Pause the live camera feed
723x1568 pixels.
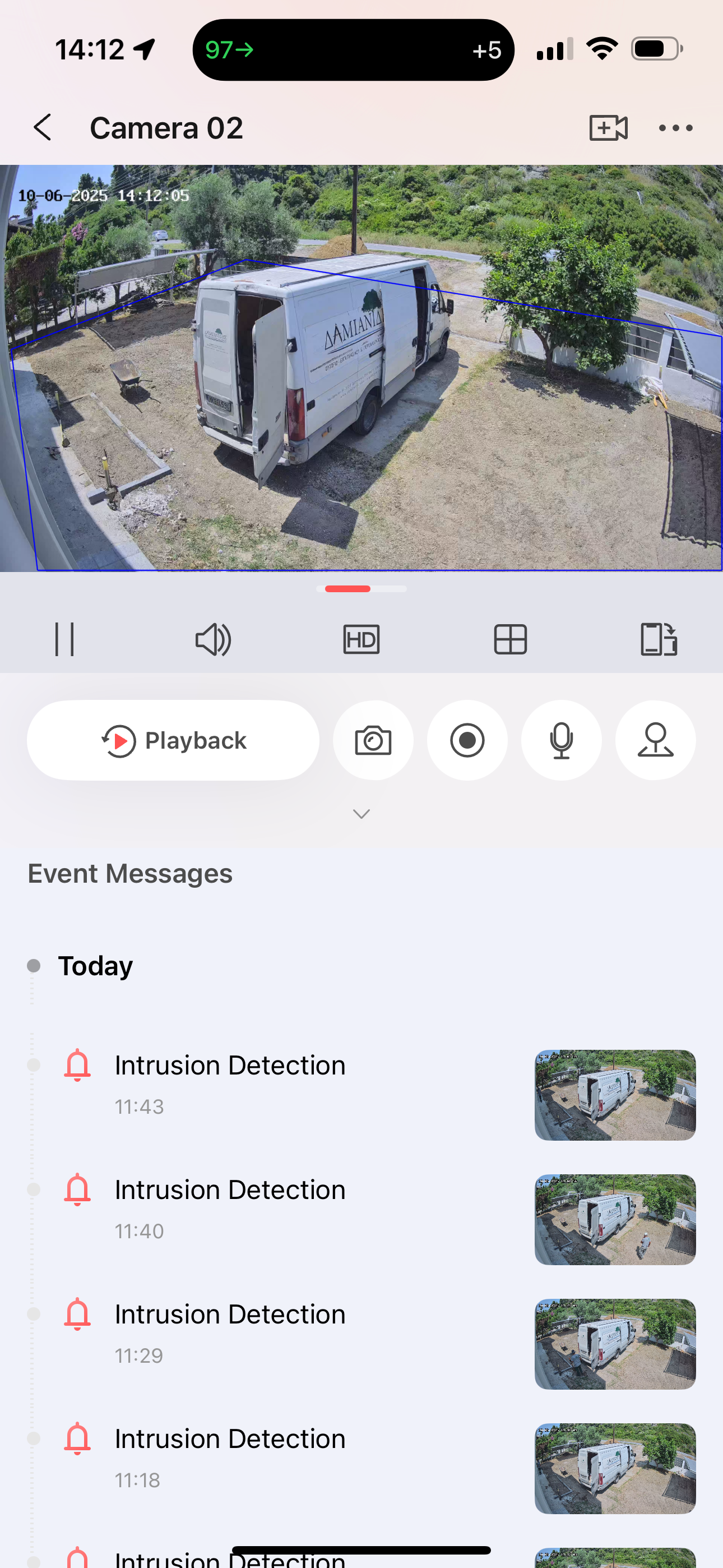click(64, 639)
